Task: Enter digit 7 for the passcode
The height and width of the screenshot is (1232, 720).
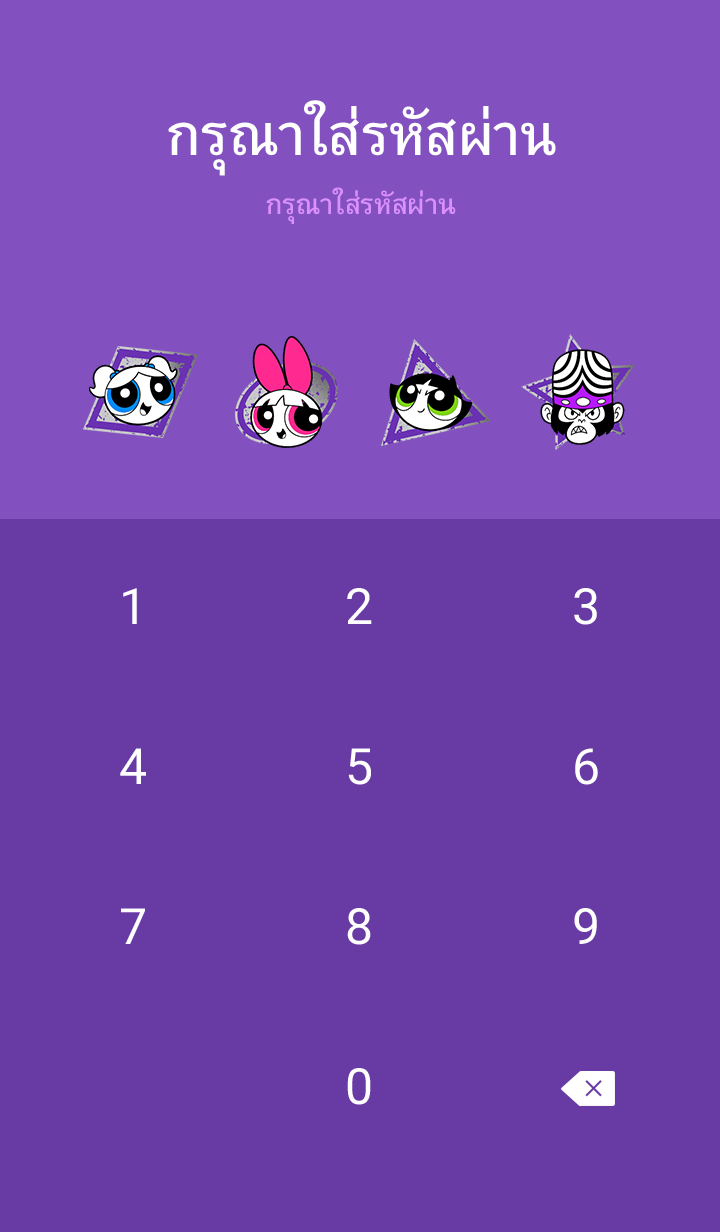Action: 133,927
